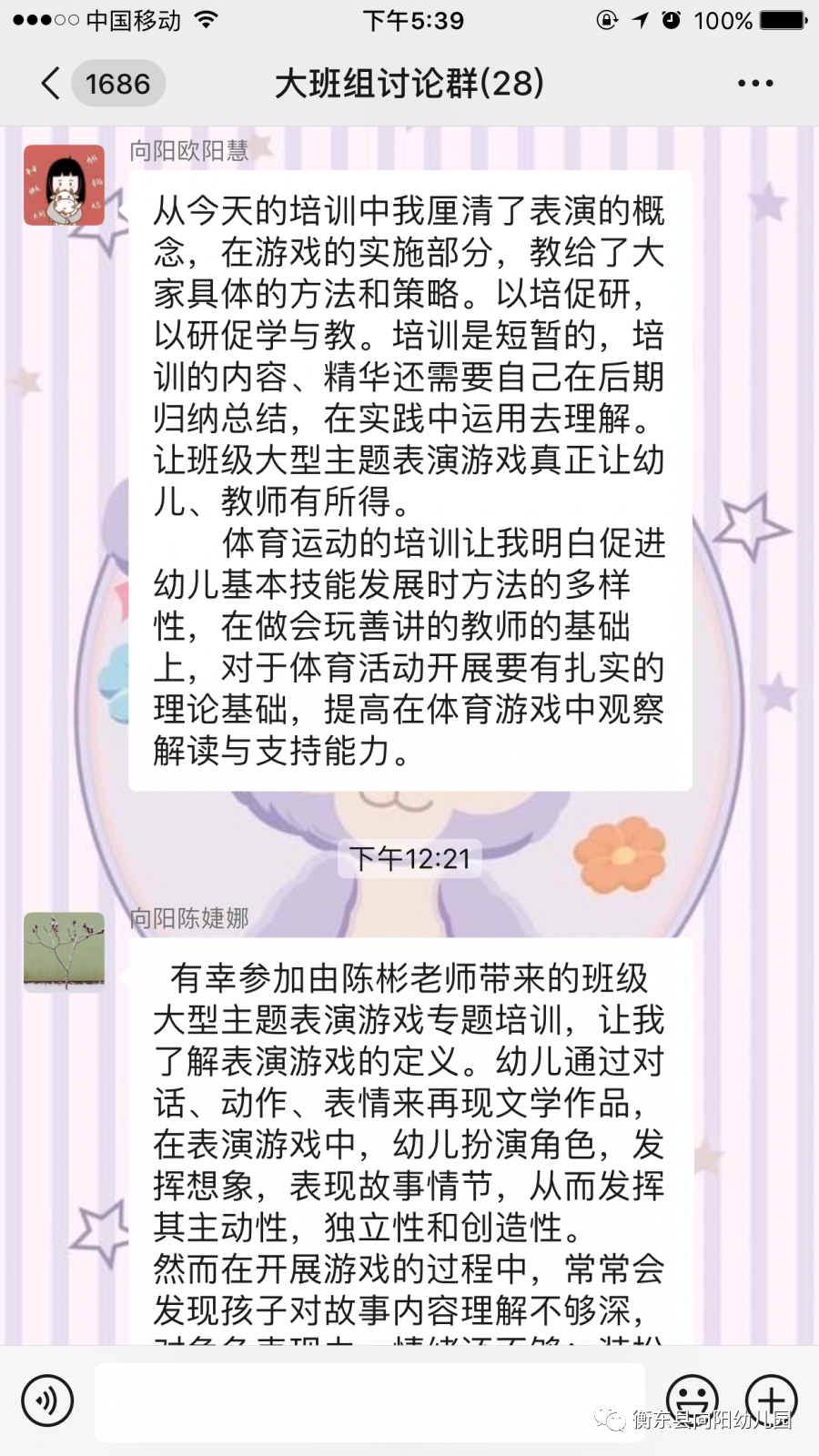Open the plus attachments menu

771,1399
